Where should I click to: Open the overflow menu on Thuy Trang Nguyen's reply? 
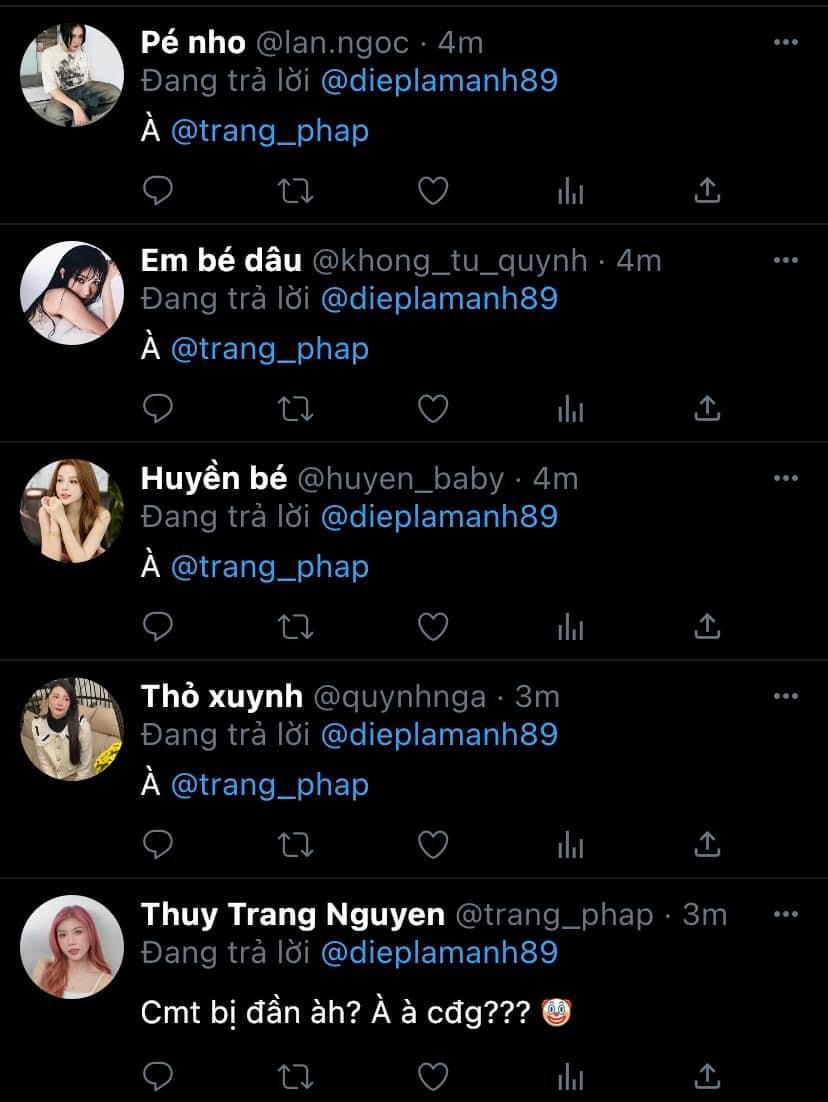pos(786,914)
